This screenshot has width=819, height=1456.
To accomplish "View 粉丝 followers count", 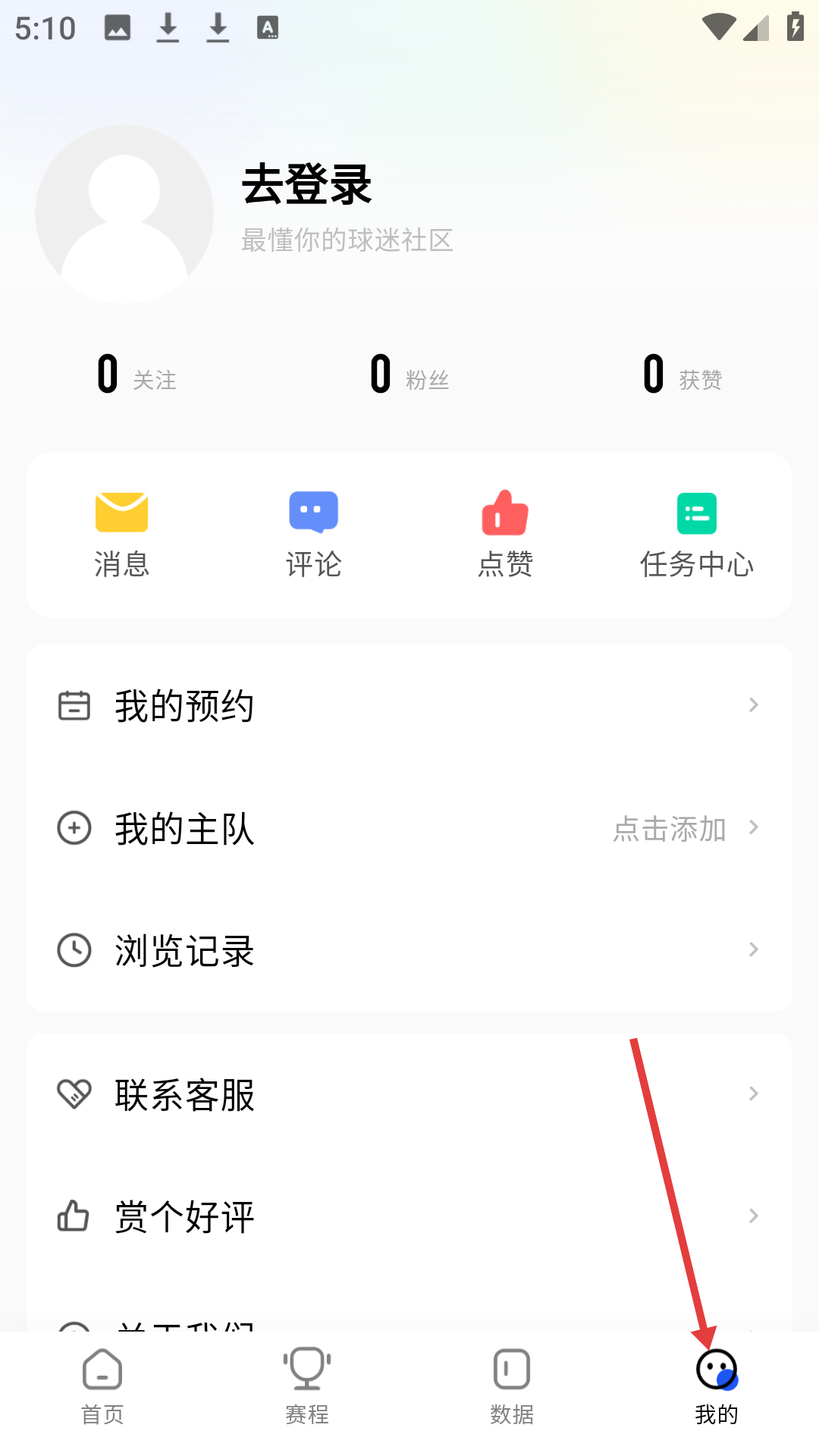I will pos(409,375).
